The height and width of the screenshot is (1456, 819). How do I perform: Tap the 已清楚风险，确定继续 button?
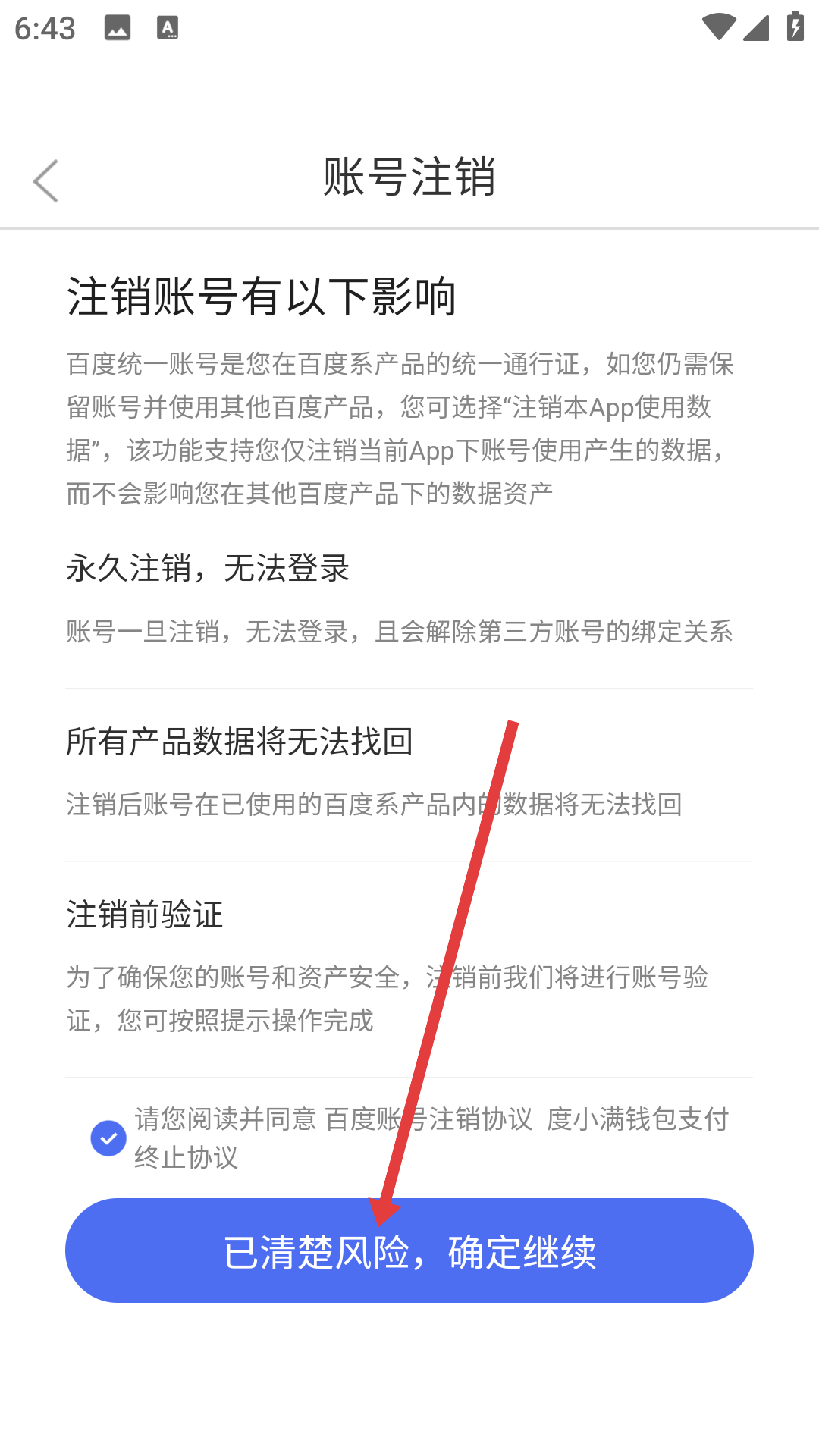(x=409, y=1250)
